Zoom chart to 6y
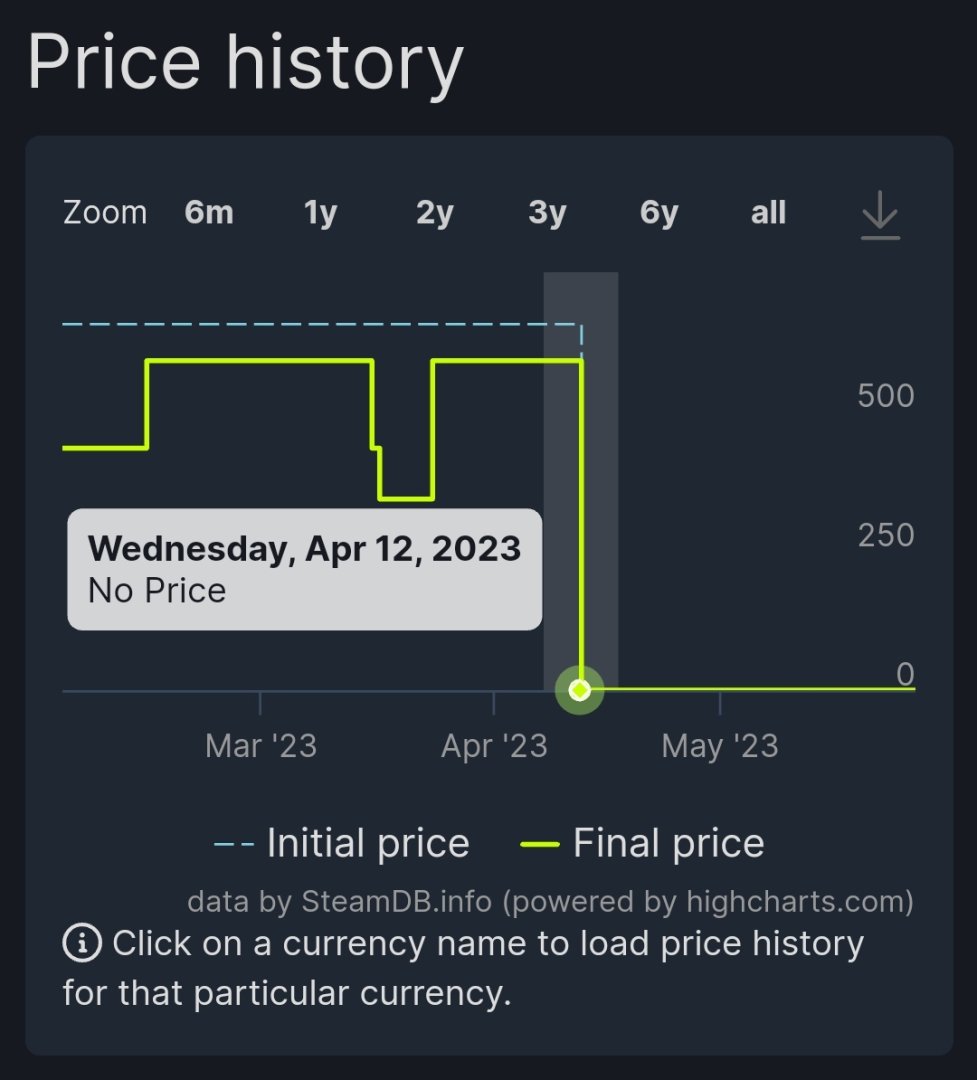Viewport: 977px width, 1080px height. pos(659,213)
